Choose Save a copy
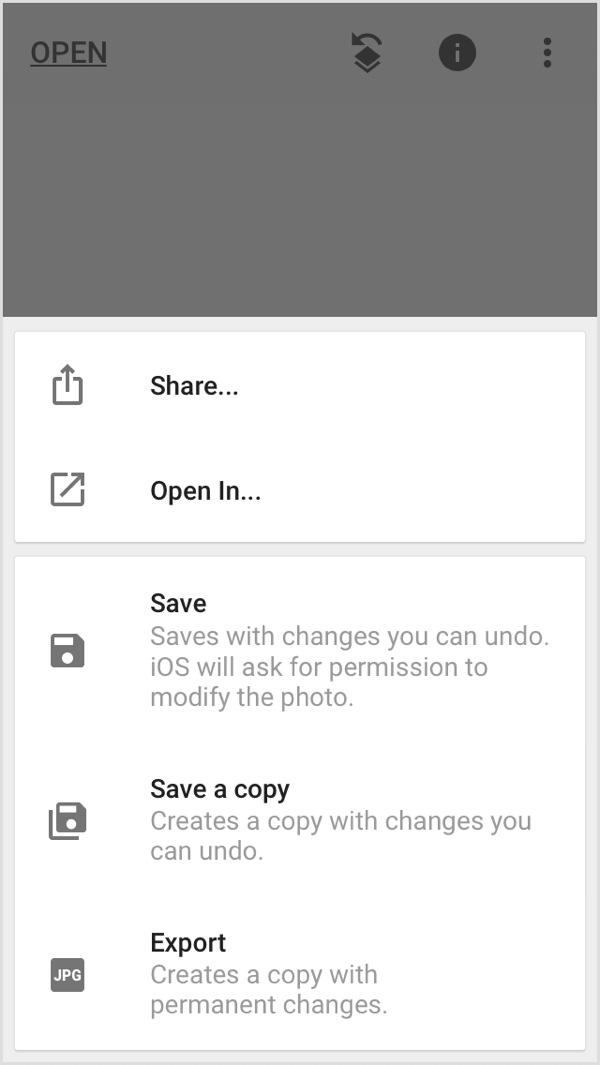The width and height of the screenshot is (600, 1065). point(300,820)
